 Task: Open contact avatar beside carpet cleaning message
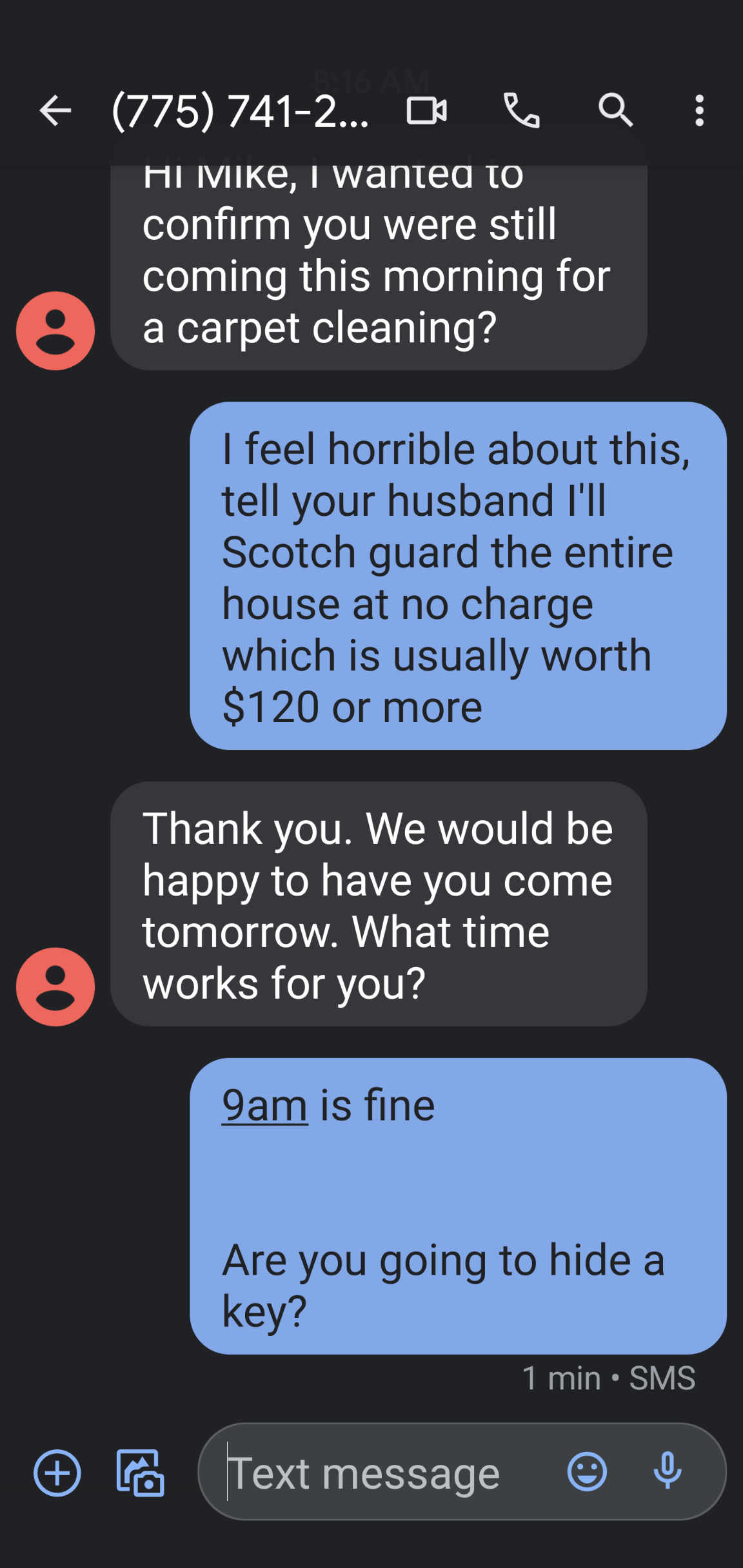click(x=55, y=331)
